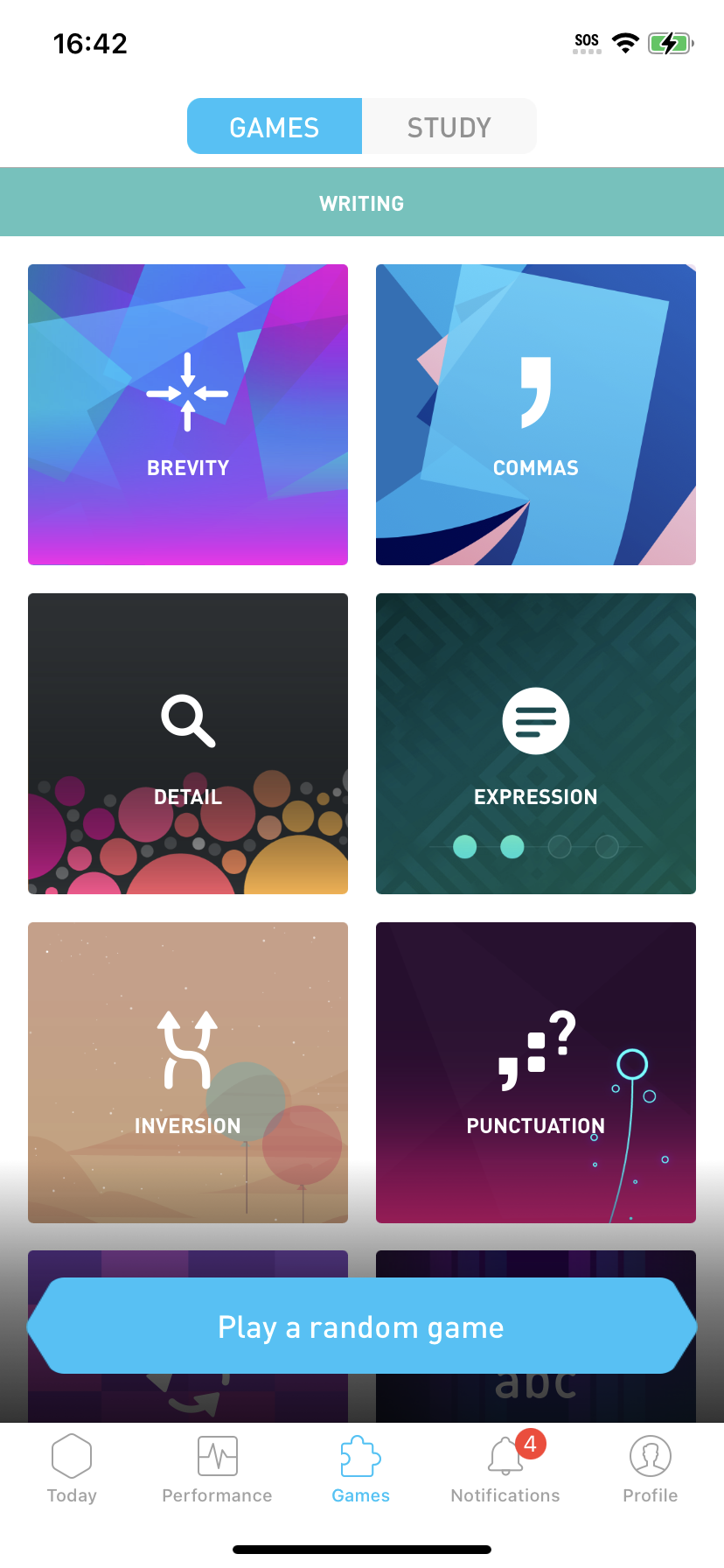Launch the Detail game
Viewport: 724px width, 1568px height.
tap(188, 744)
